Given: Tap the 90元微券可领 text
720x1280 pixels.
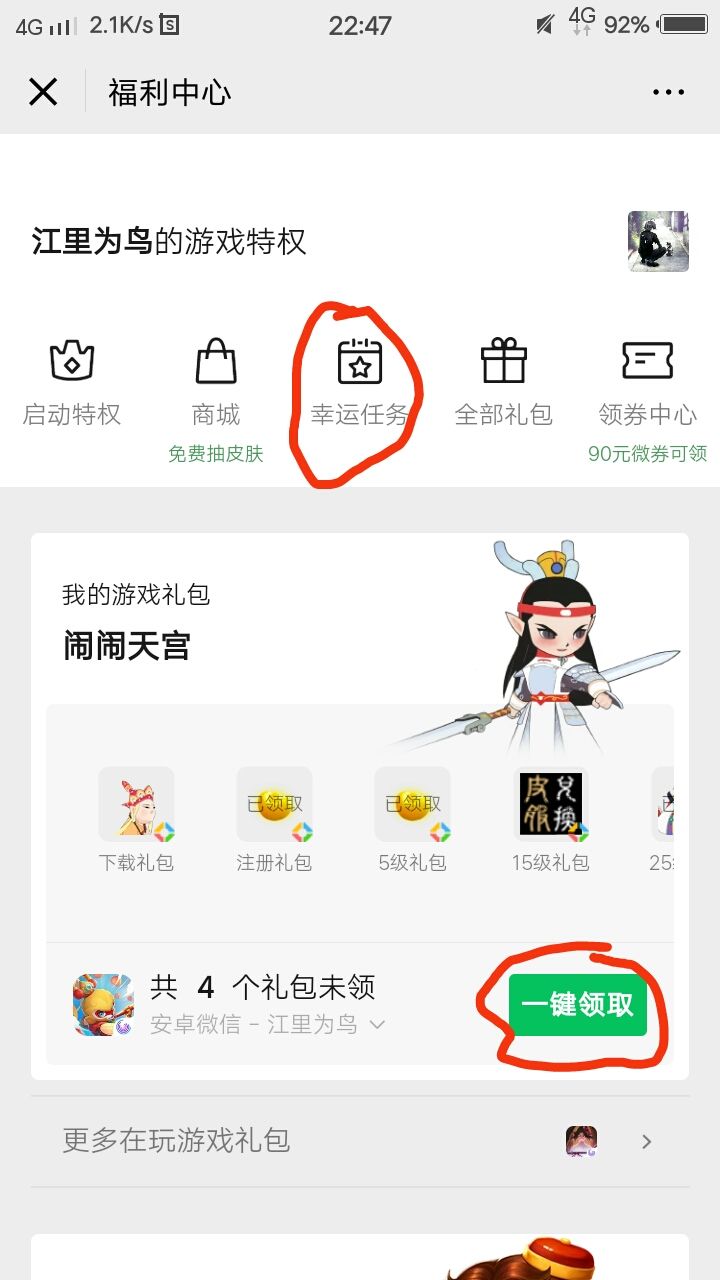Looking at the screenshot, I should pyautogui.click(x=648, y=452).
